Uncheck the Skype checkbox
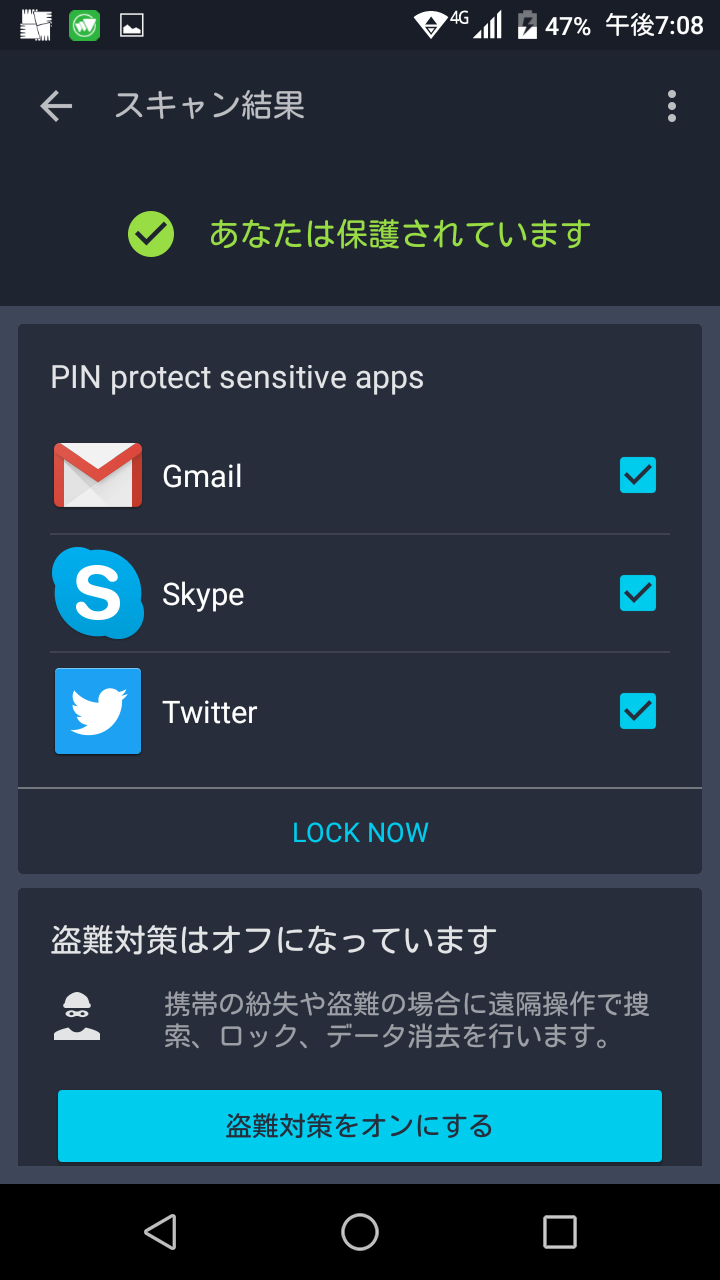 tap(638, 594)
